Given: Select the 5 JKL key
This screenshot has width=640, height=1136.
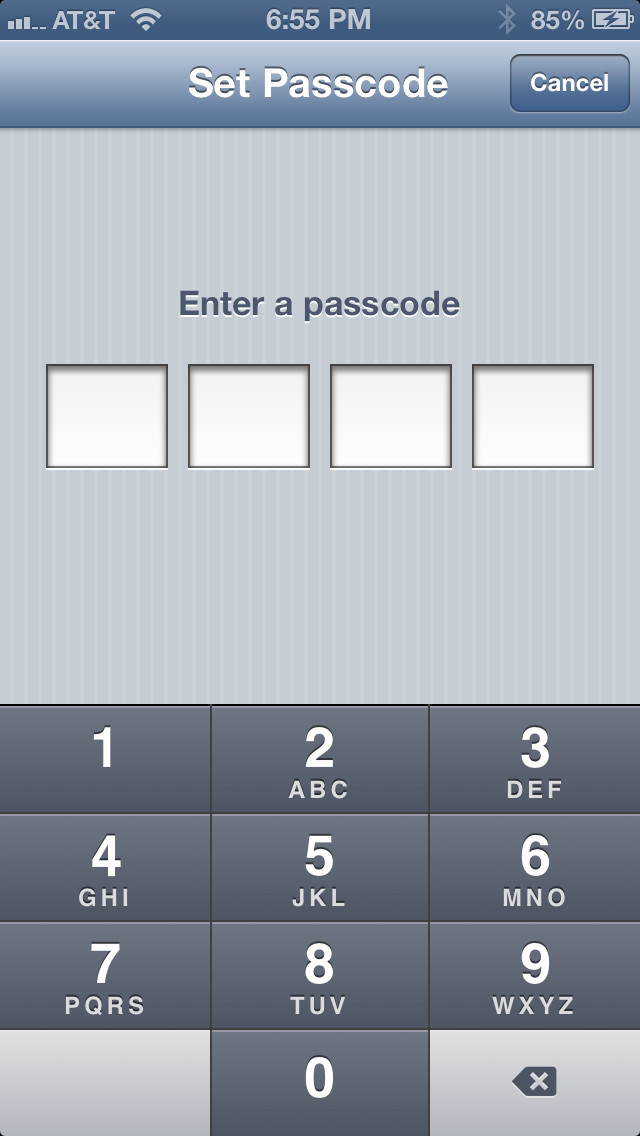Looking at the screenshot, I should click(x=320, y=867).
